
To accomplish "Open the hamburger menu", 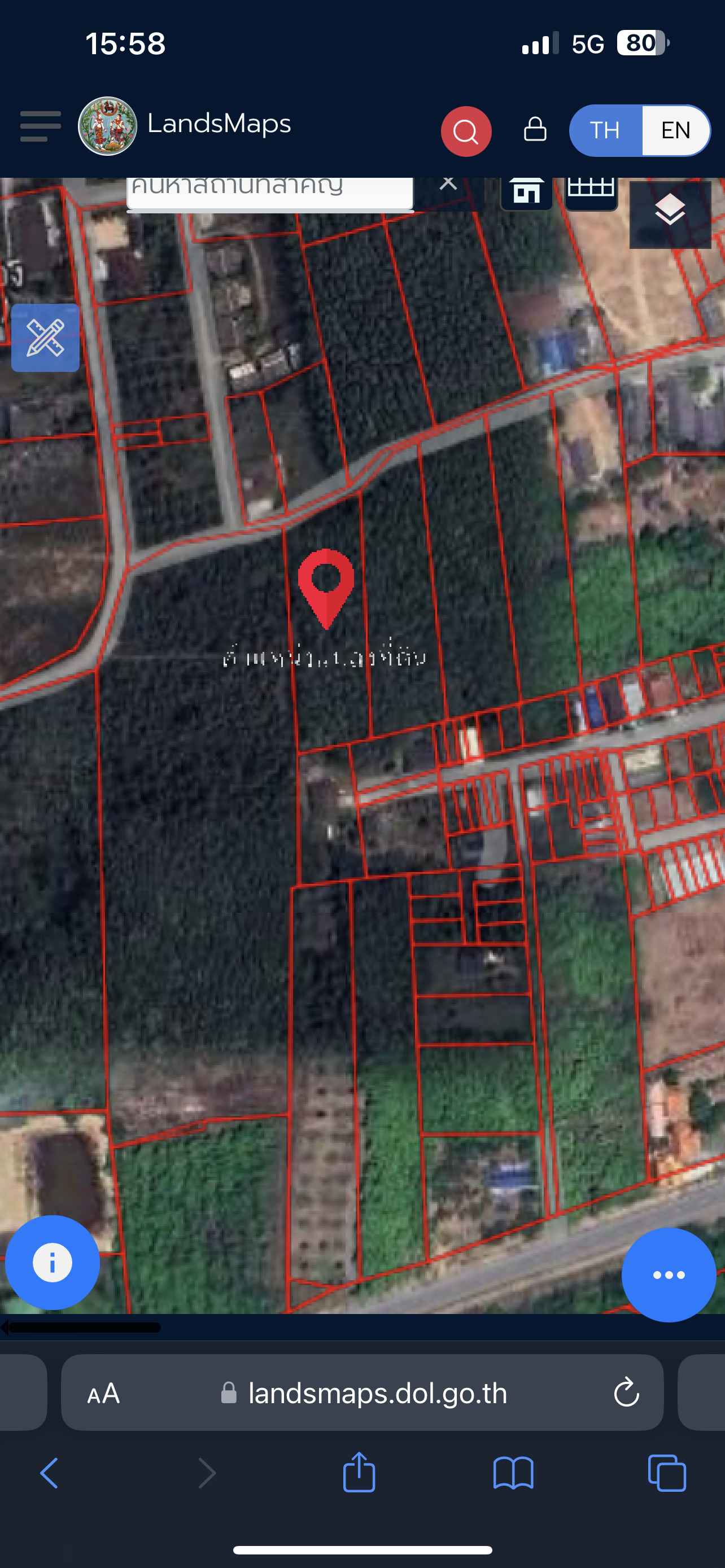I will pos(40,126).
